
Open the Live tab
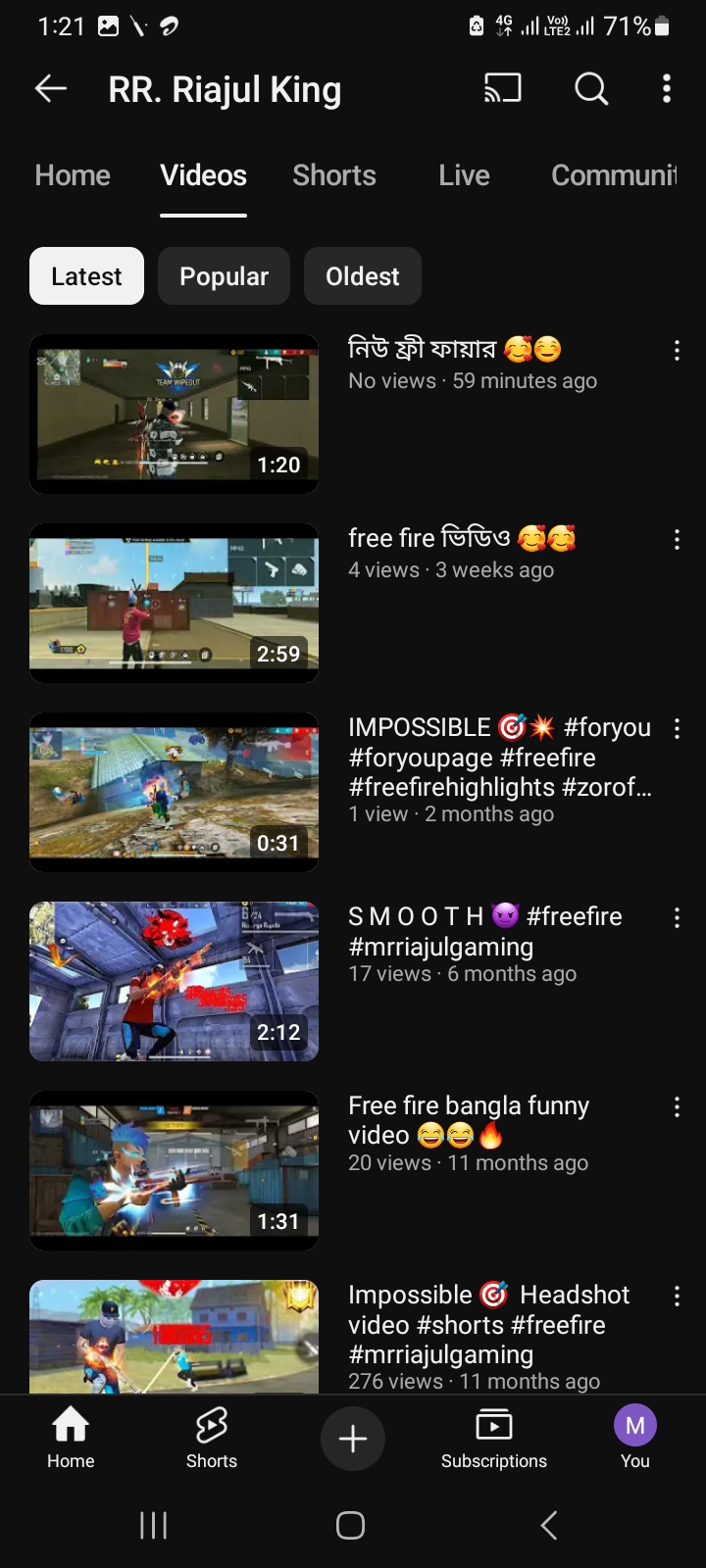(x=464, y=175)
